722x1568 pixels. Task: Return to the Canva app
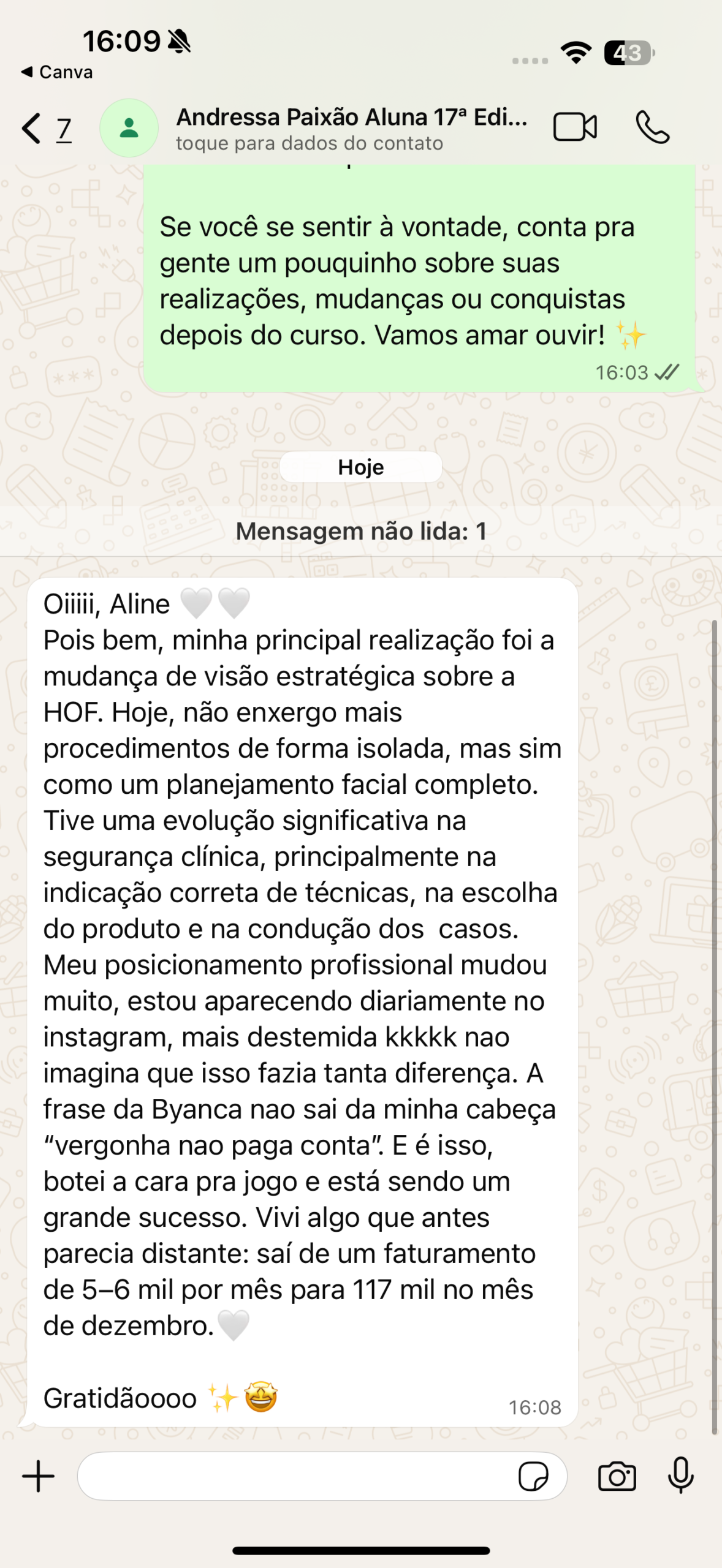tap(57, 72)
